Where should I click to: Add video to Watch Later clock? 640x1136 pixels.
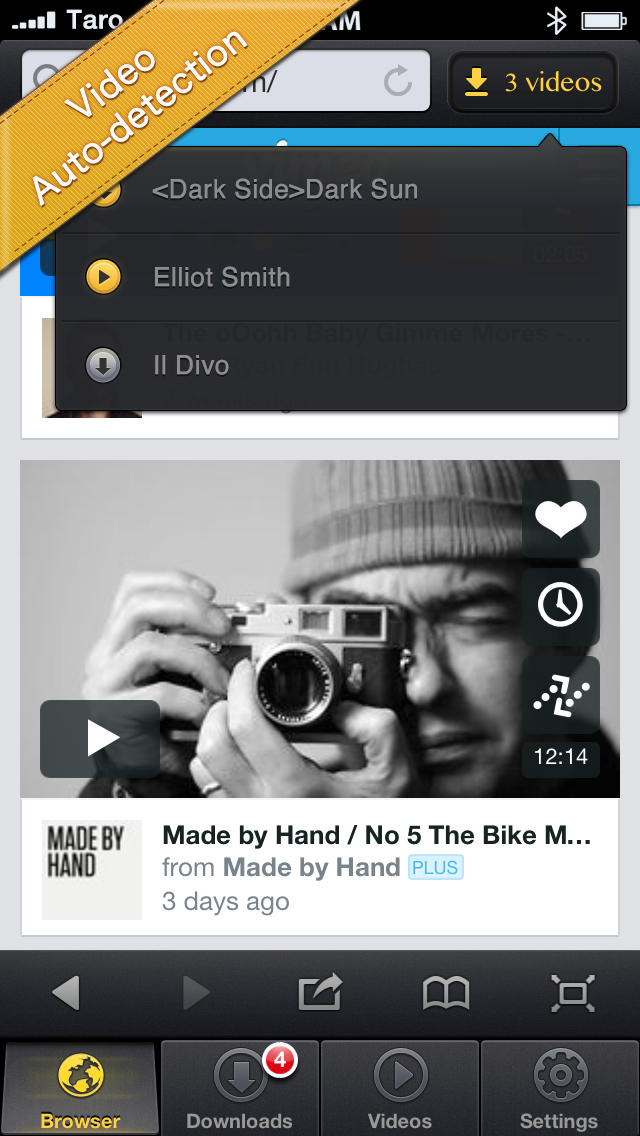click(x=560, y=606)
